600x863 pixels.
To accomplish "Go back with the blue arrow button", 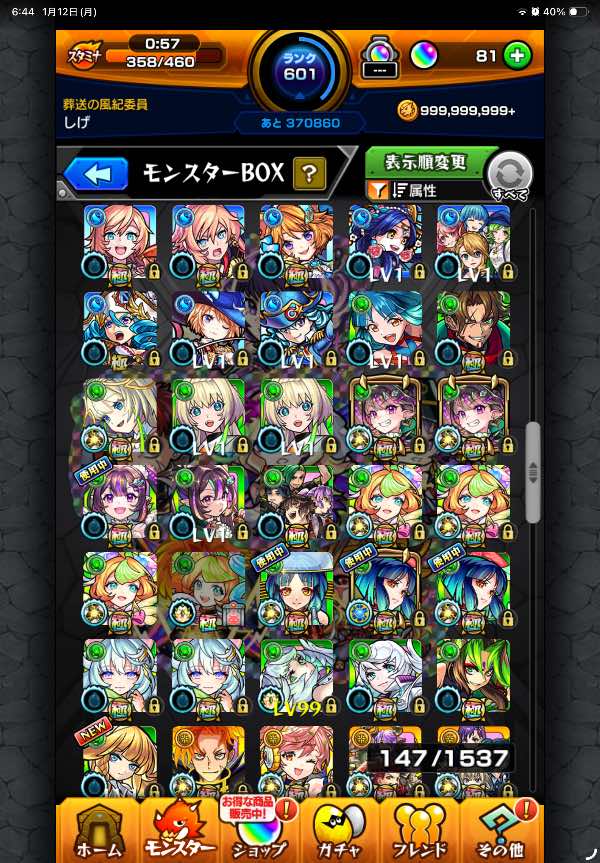I will tap(96, 174).
